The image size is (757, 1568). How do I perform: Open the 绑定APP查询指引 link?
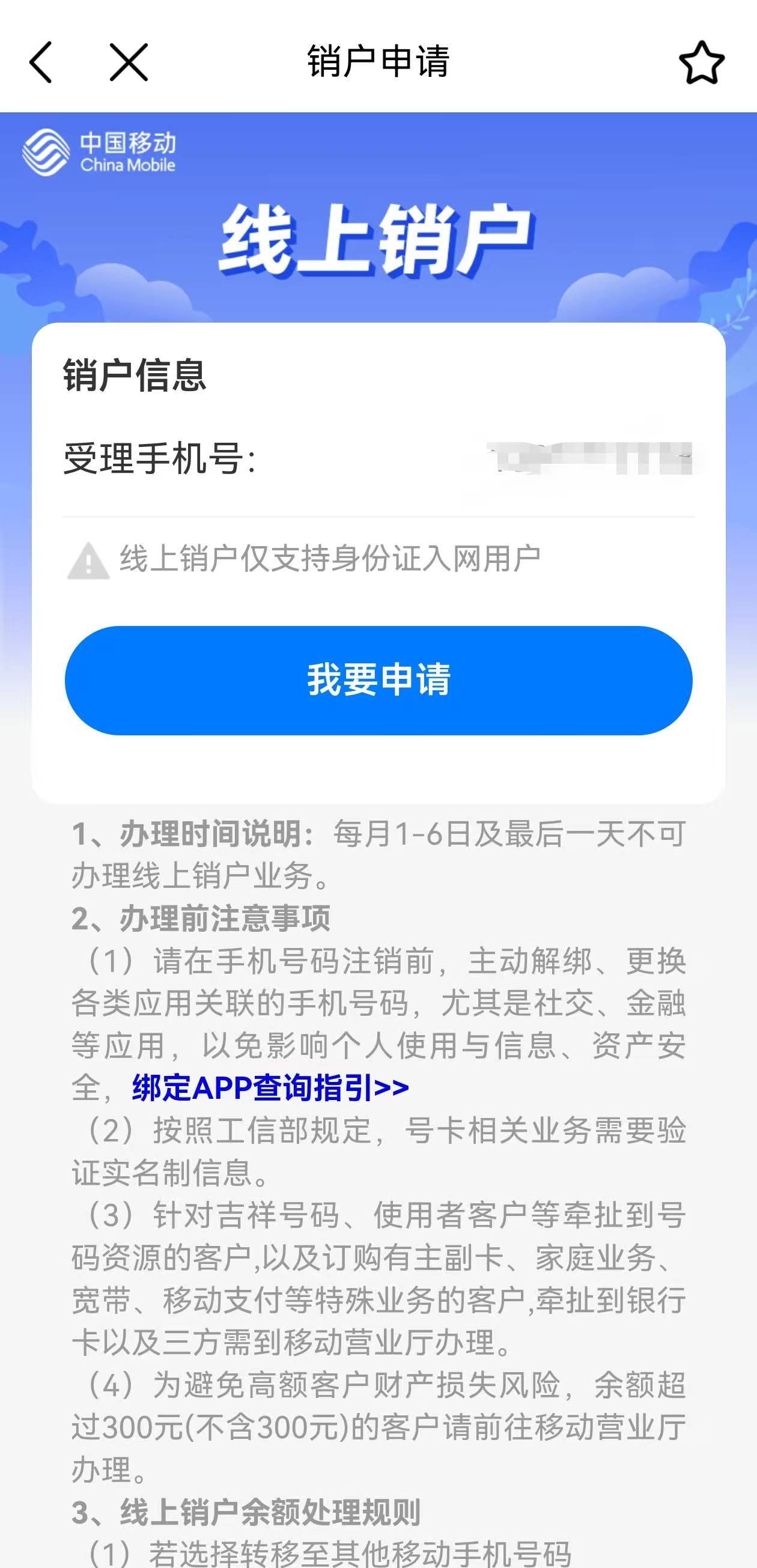pos(271,1088)
